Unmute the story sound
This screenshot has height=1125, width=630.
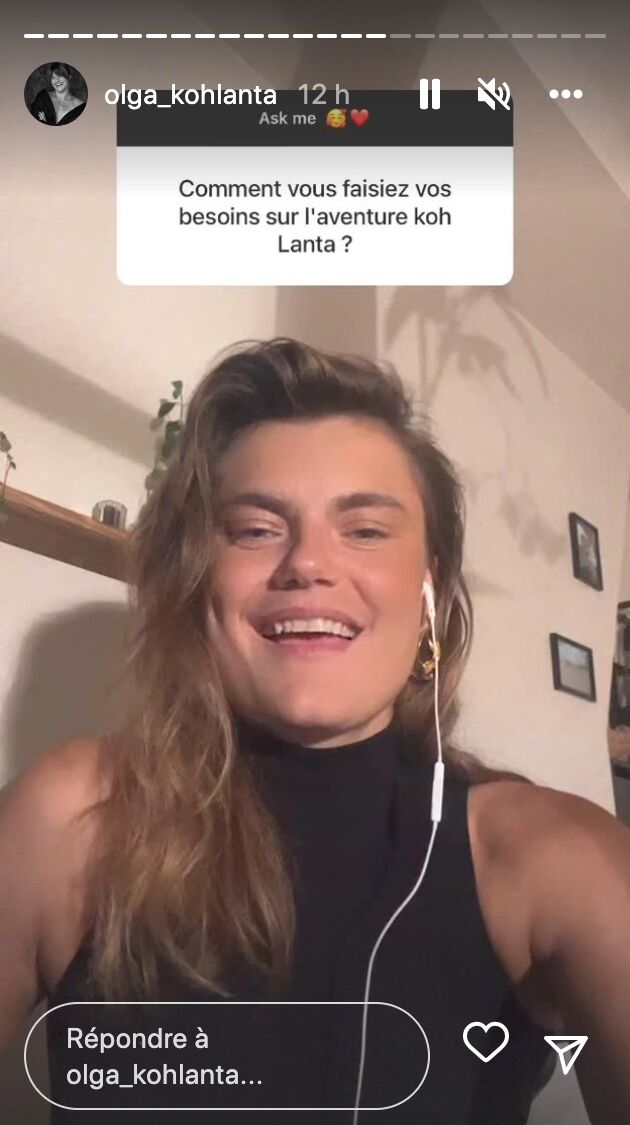pyautogui.click(x=494, y=94)
